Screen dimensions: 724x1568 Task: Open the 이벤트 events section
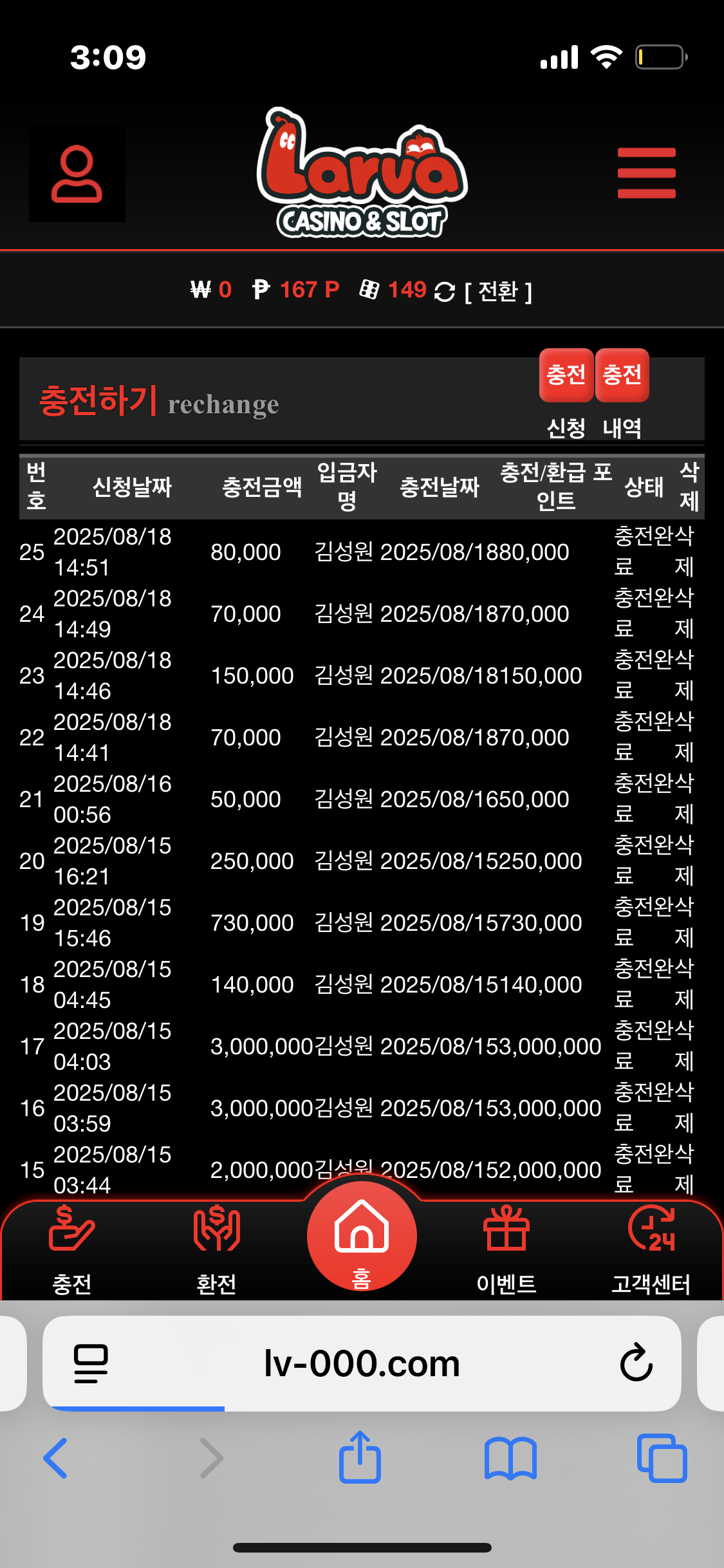[x=506, y=1250]
